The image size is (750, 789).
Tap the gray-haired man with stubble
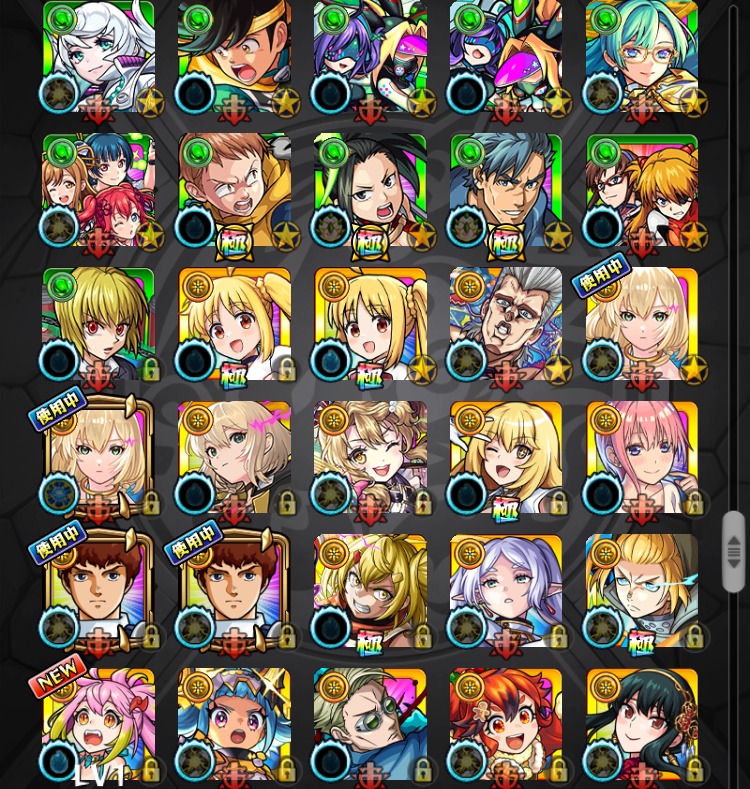coord(506,190)
